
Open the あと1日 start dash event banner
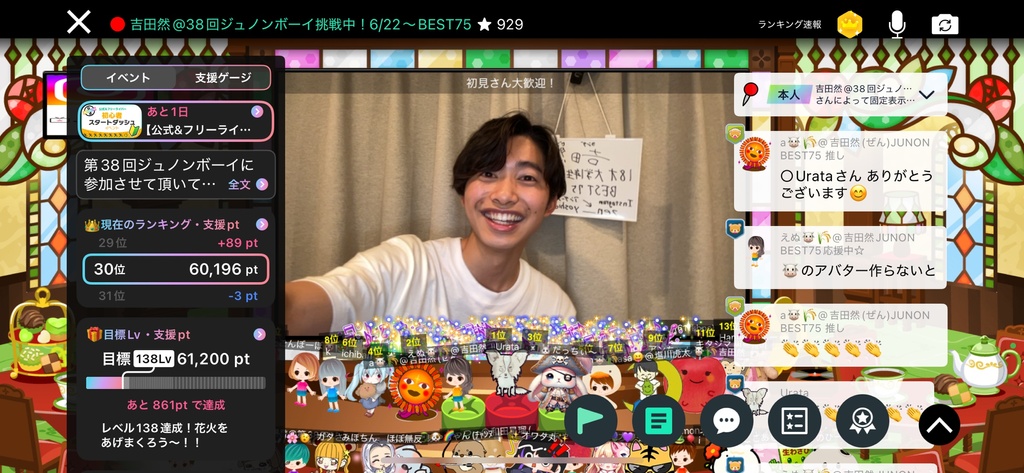coord(175,121)
